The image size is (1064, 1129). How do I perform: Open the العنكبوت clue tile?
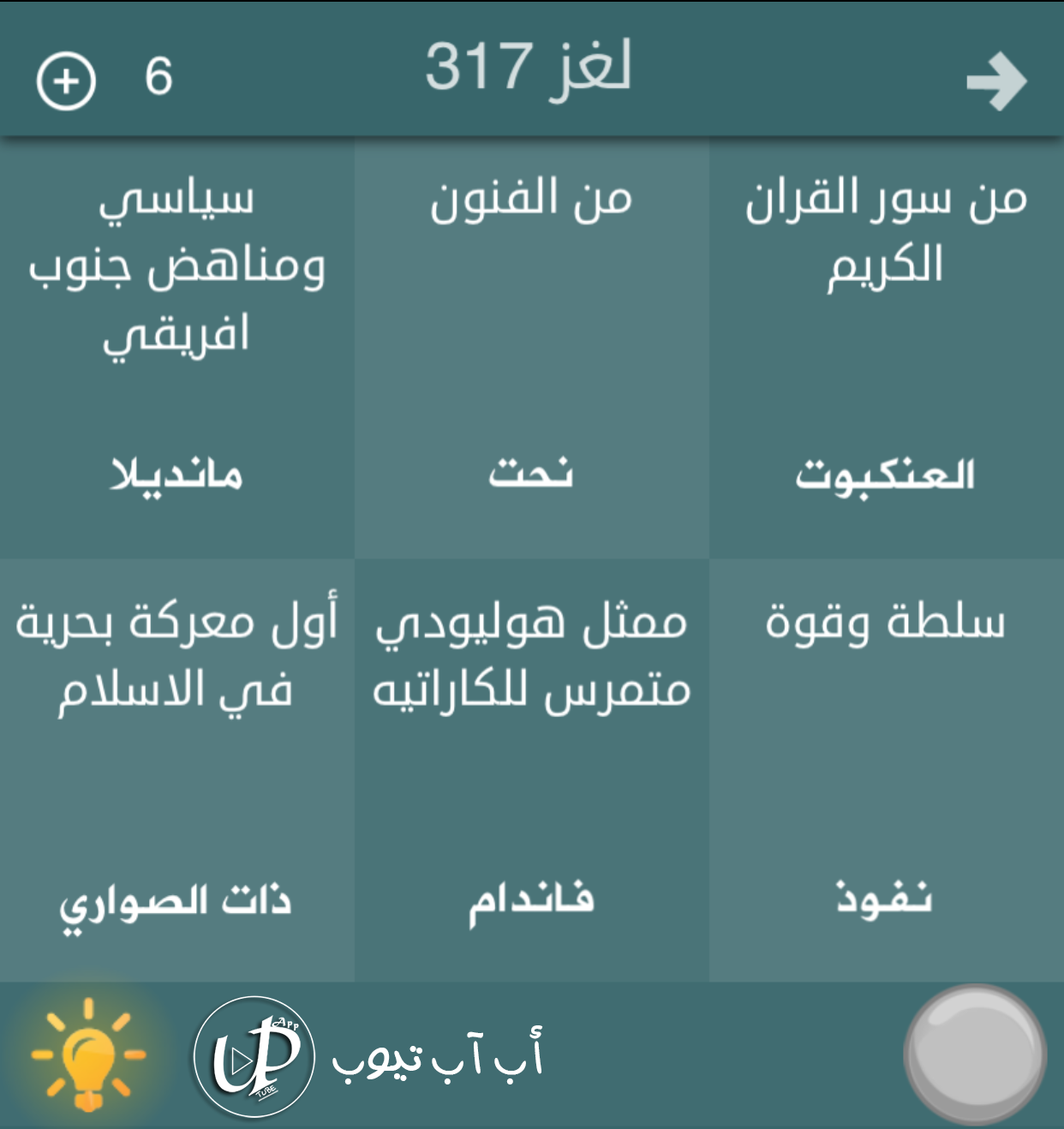point(887,349)
